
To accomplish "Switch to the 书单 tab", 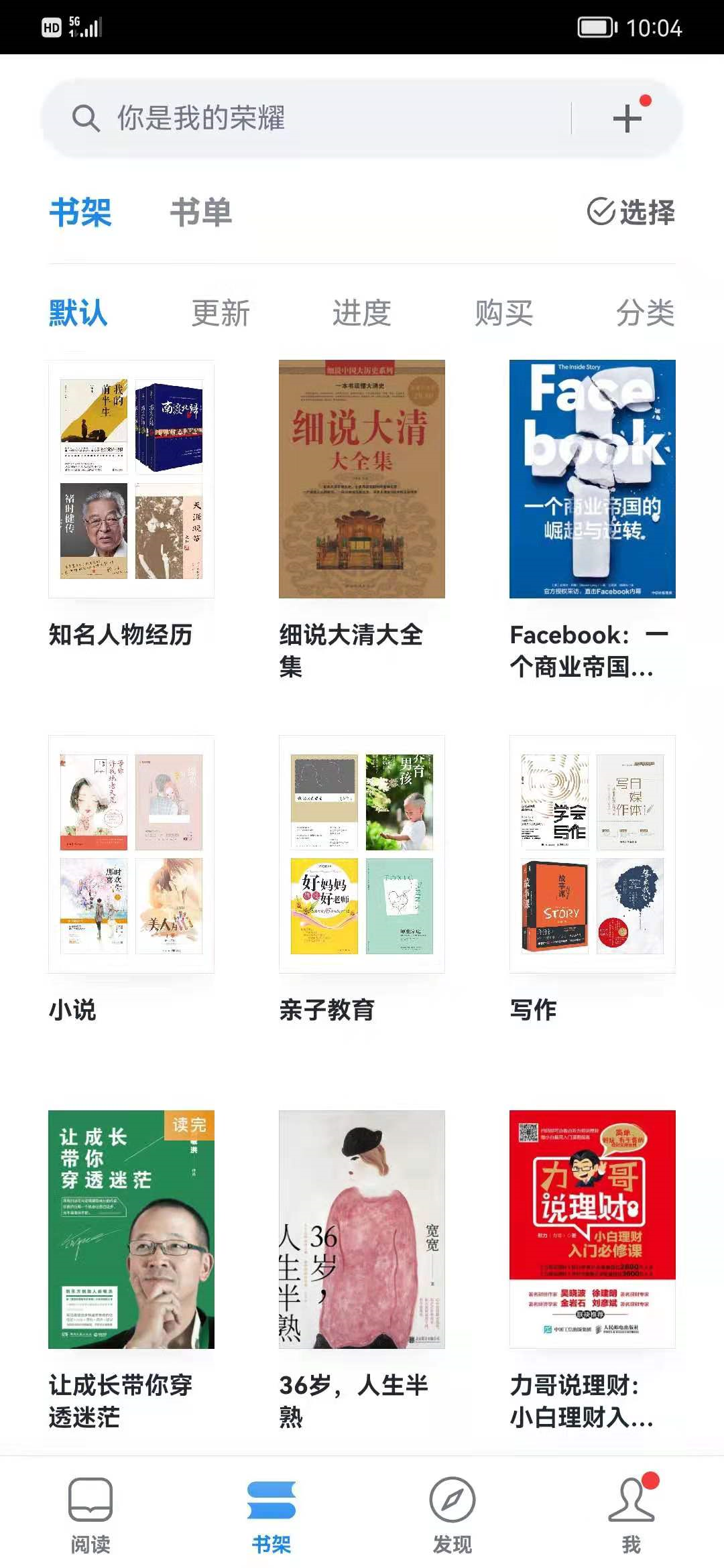I will (x=200, y=213).
